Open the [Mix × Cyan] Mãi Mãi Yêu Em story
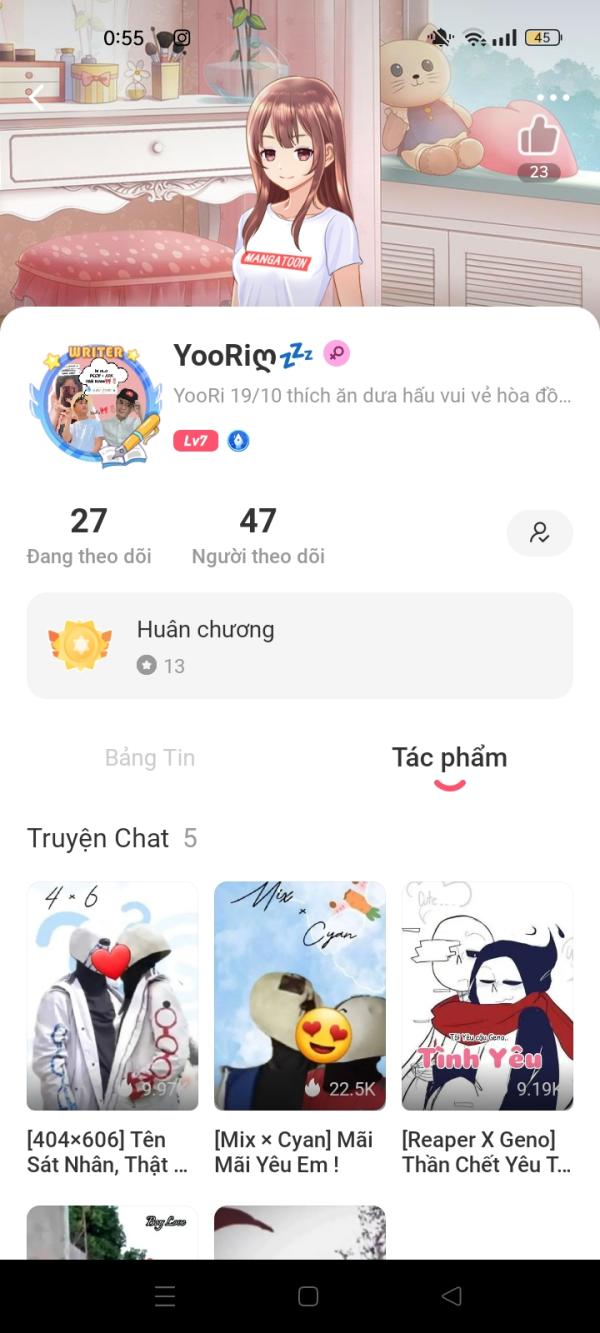 tap(300, 1029)
